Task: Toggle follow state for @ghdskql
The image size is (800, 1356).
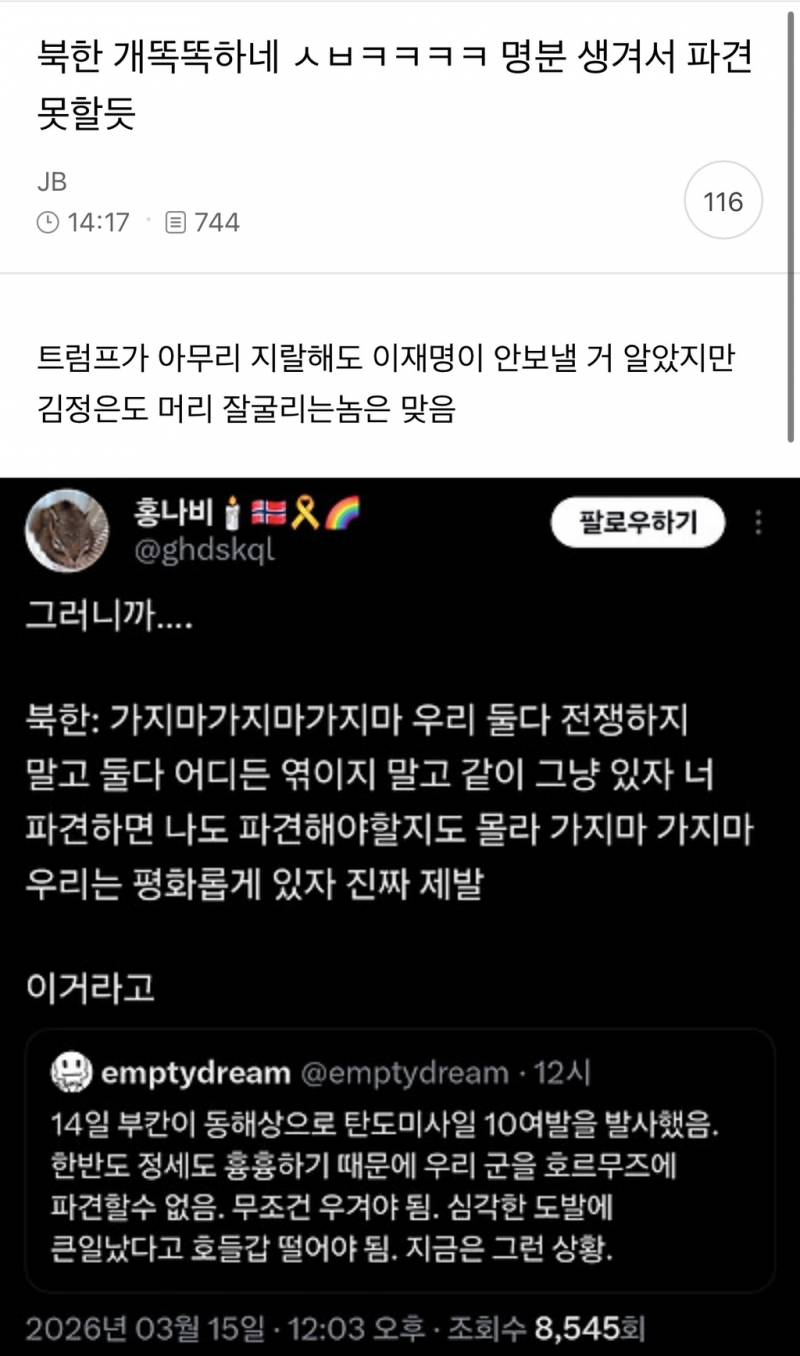Action: [637, 522]
